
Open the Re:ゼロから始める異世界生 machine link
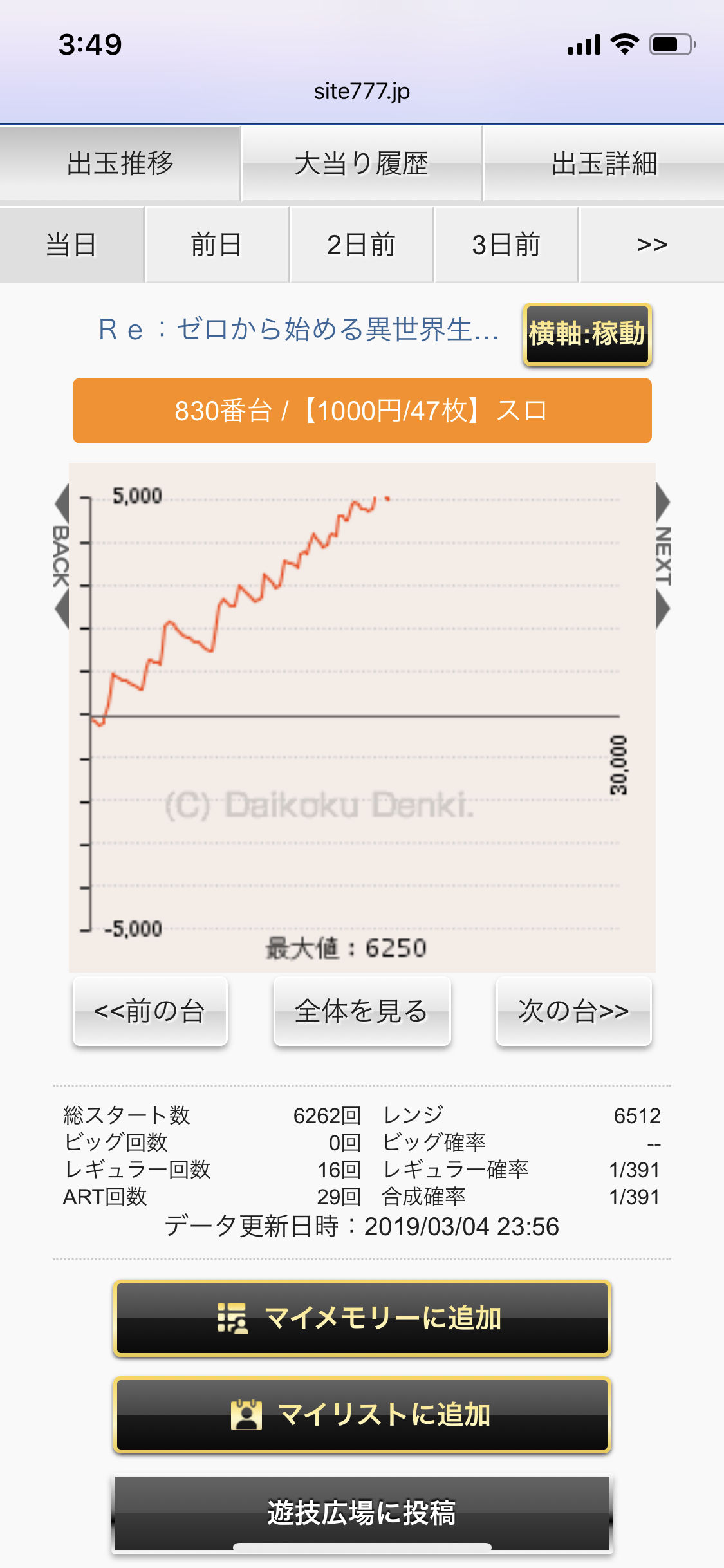pos(299,330)
